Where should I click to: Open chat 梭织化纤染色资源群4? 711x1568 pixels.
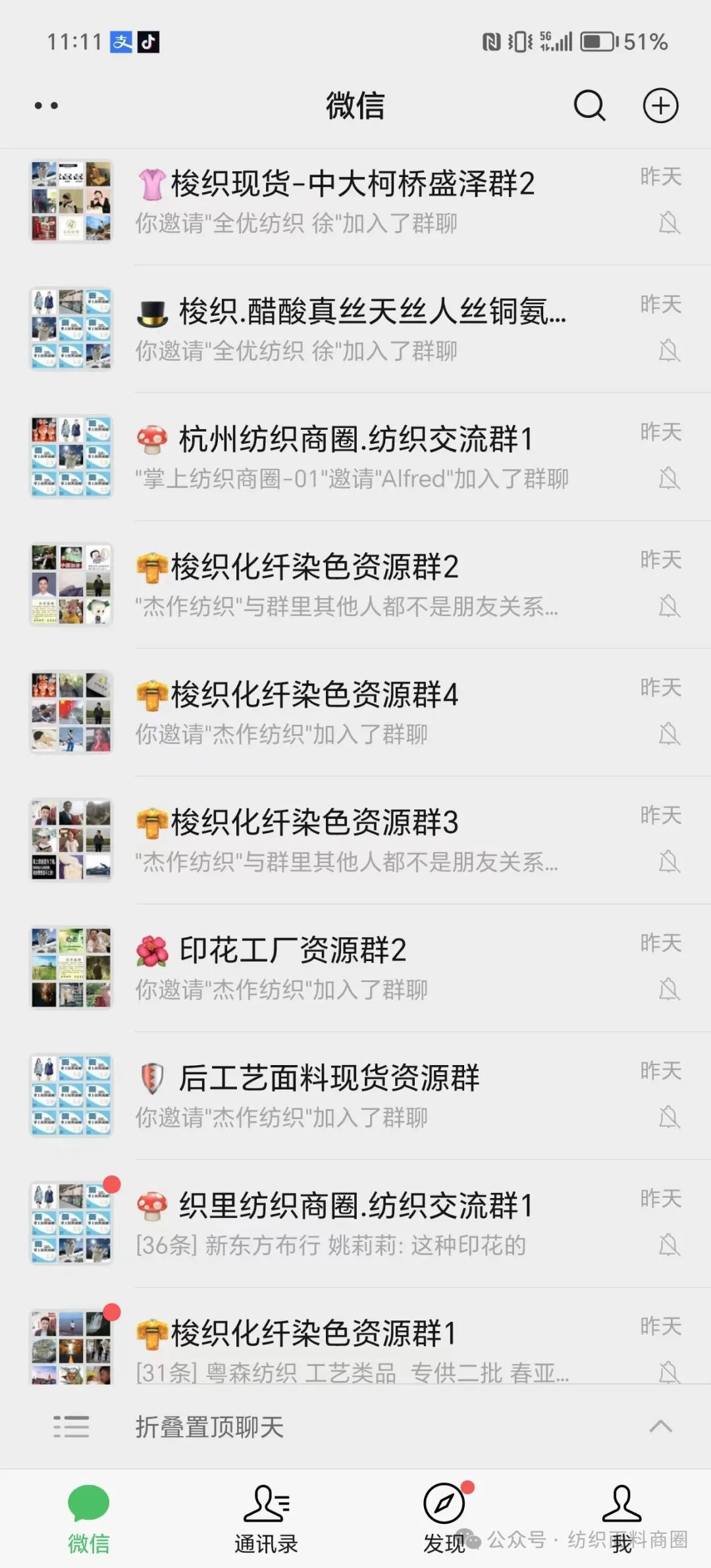coord(355,712)
